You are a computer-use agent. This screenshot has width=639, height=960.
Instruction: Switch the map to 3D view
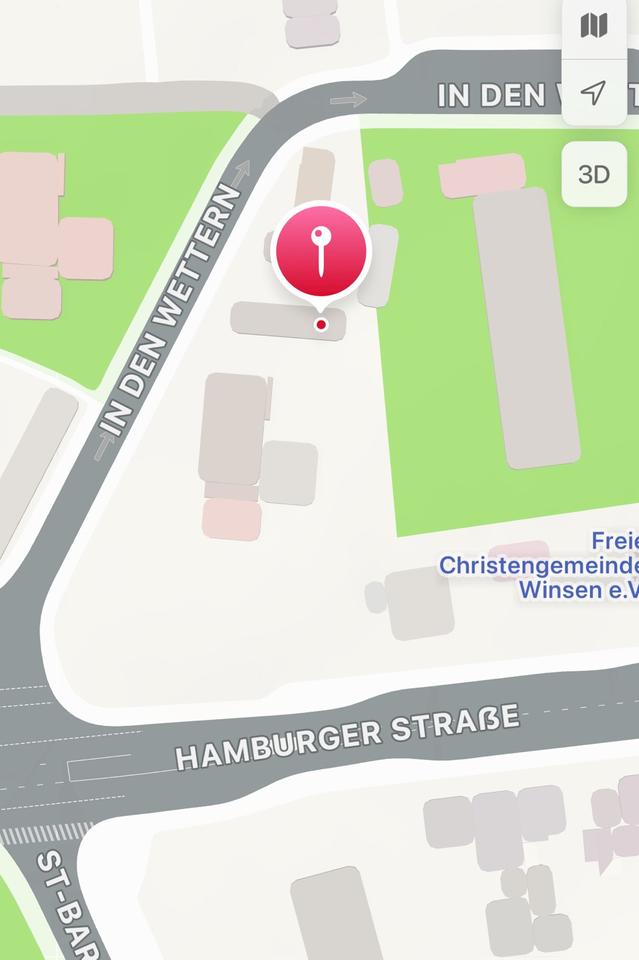coord(594,174)
